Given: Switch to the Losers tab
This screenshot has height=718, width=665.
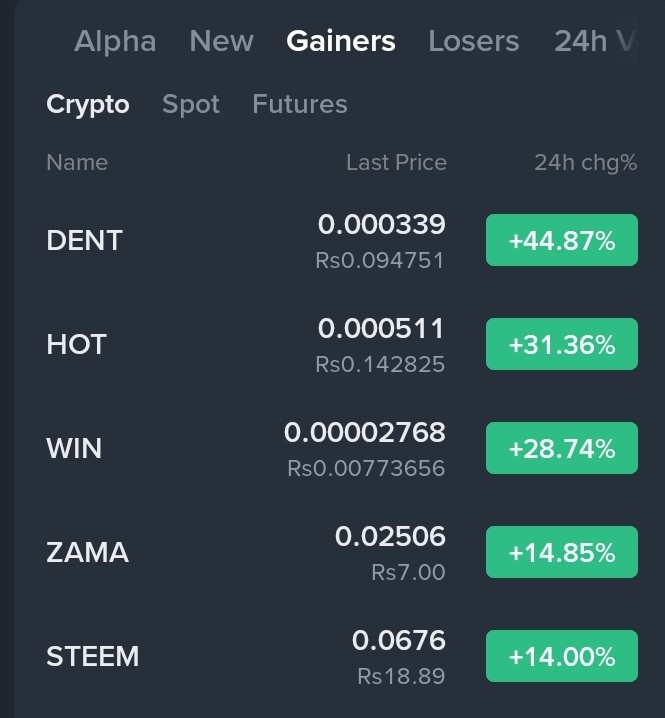Looking at the screenshot, I should 473,42.
